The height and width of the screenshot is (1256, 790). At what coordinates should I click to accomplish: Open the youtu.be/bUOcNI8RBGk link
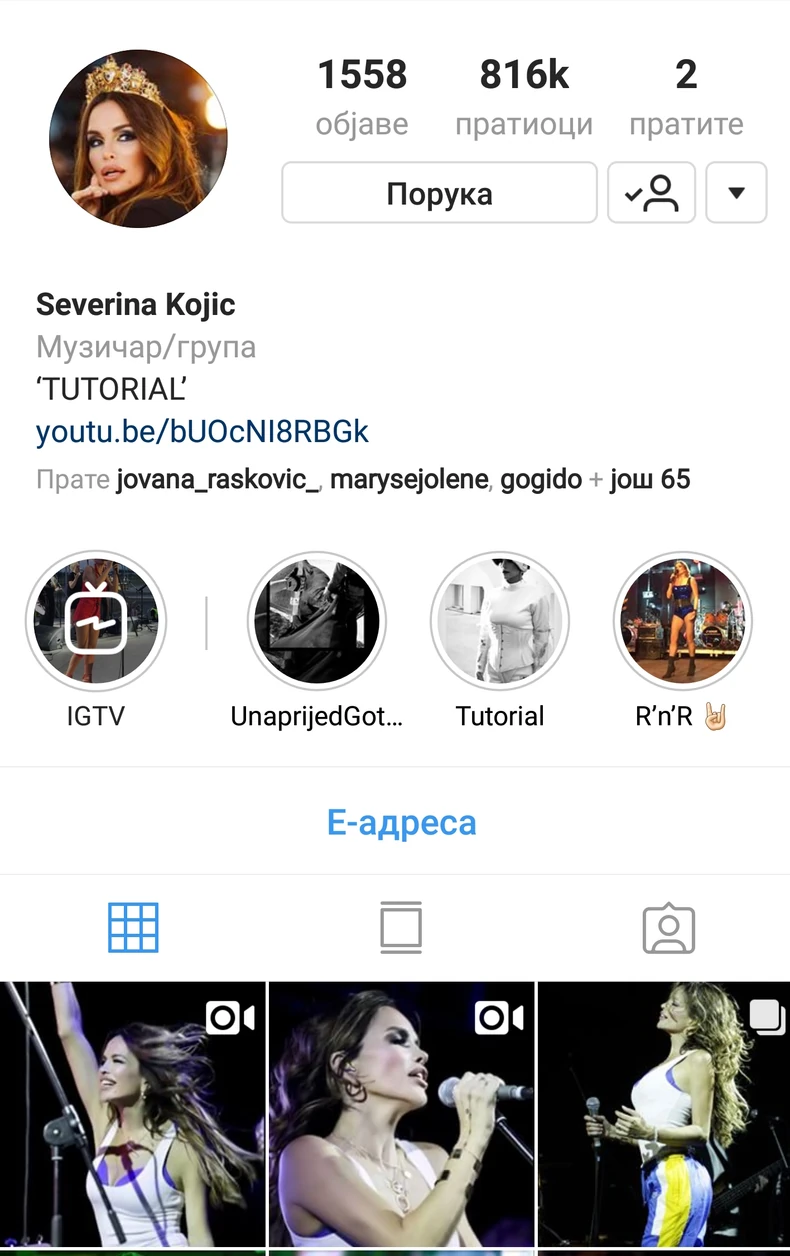click(202, 431)
